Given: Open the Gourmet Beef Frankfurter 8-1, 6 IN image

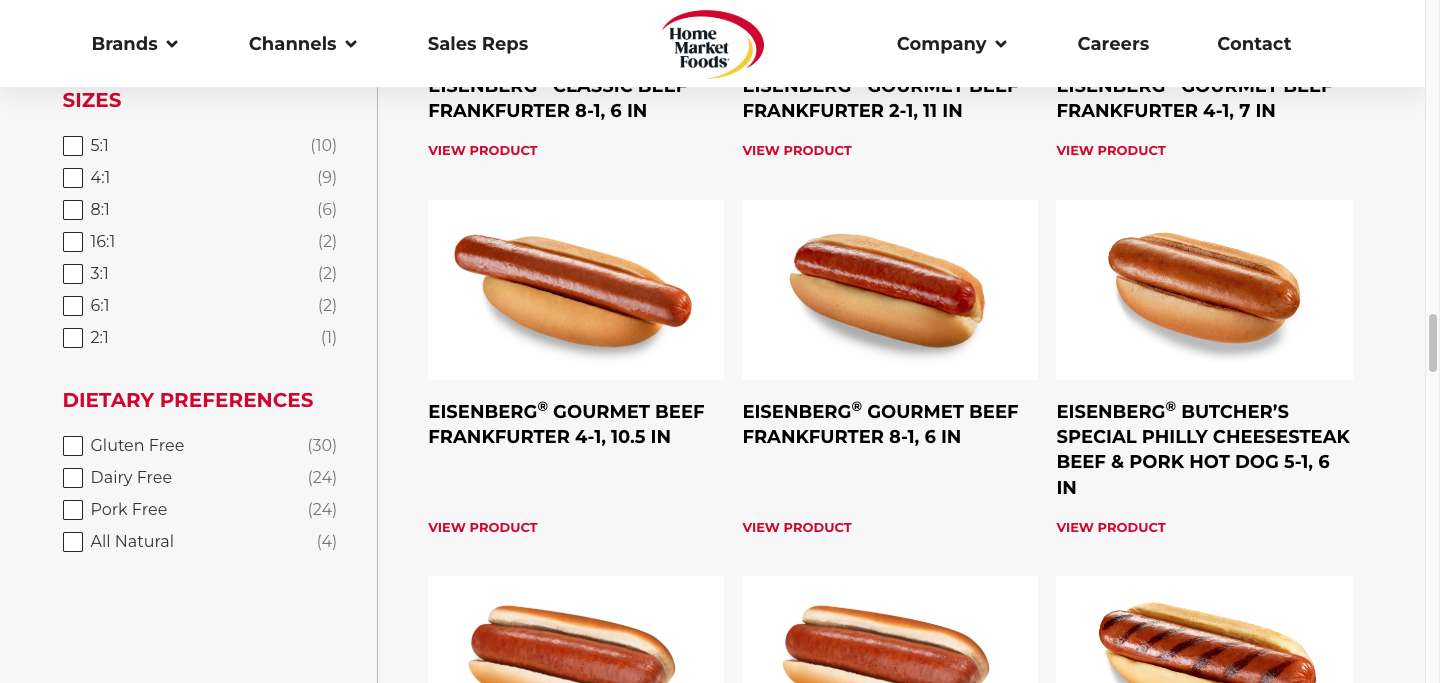Looking at the screenshot, I should point(889,290).
